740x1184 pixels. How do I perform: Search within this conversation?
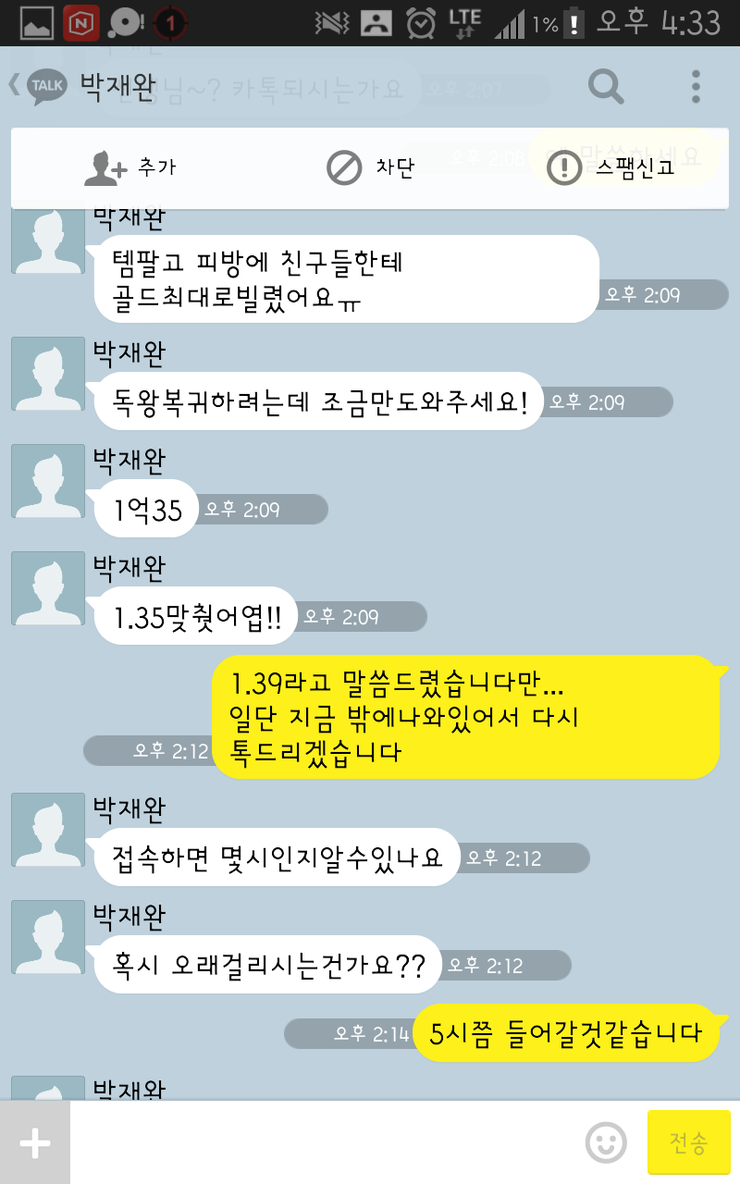[x=606, y=87]
